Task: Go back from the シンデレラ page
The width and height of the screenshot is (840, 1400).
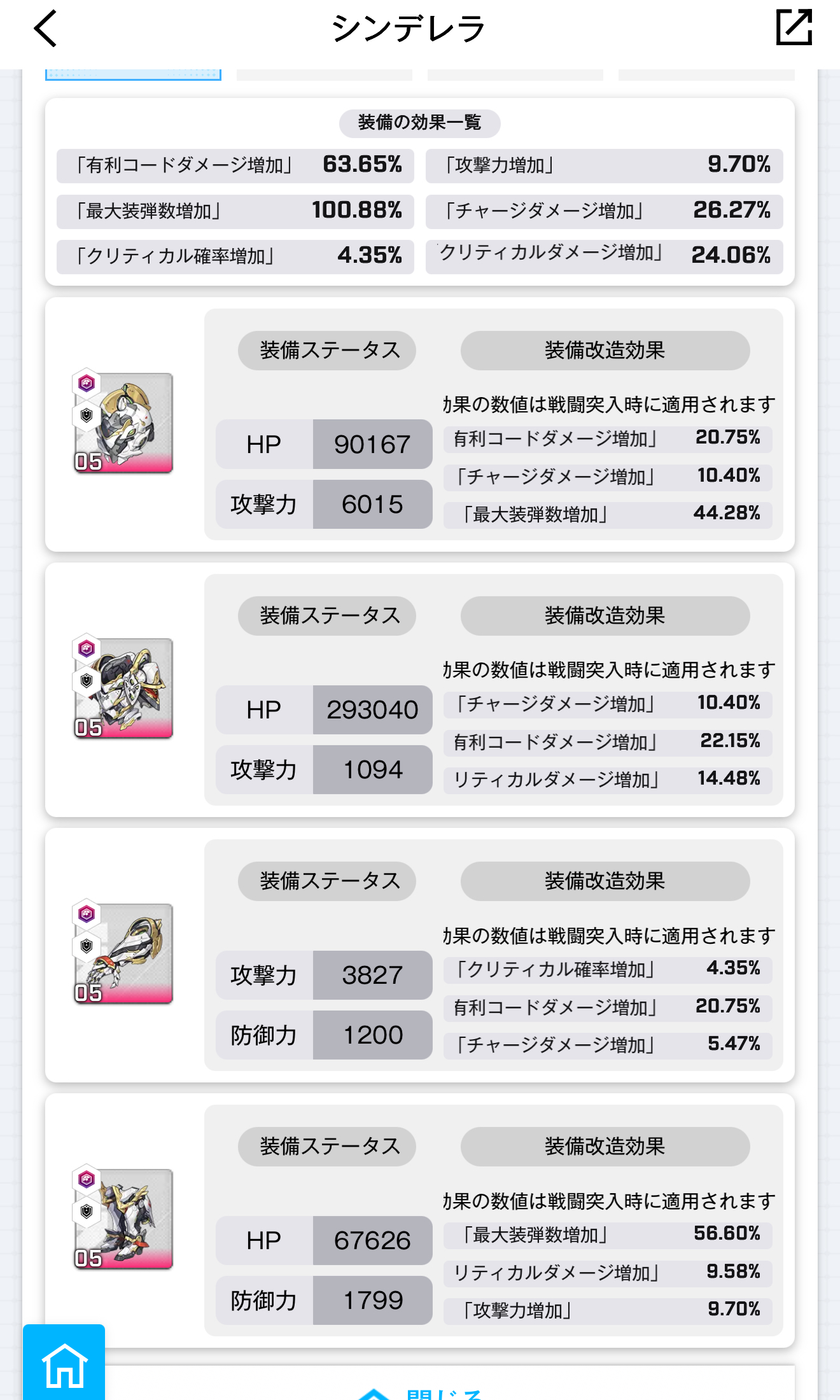Action: pos(46,29)
